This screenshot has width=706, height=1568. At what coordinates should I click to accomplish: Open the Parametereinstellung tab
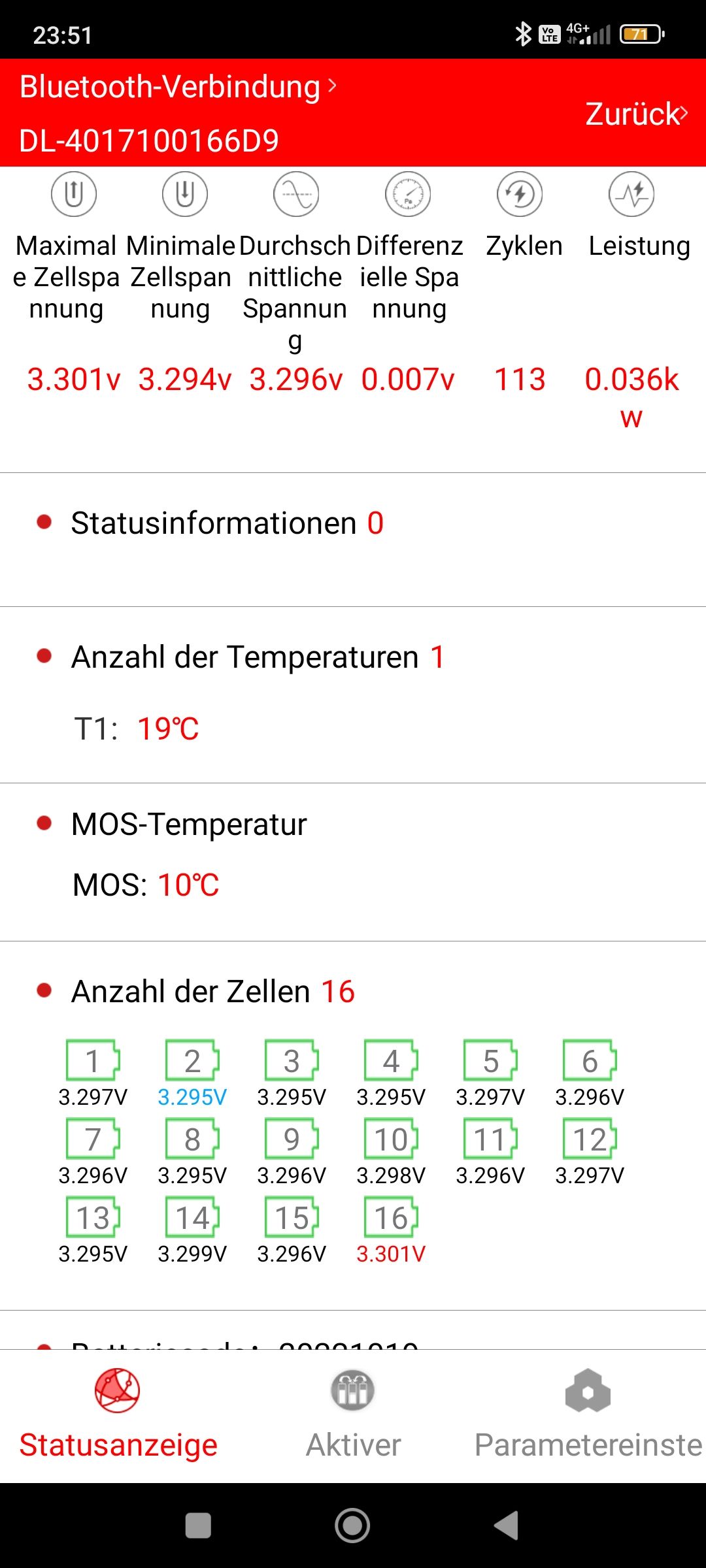(588, 1415)
